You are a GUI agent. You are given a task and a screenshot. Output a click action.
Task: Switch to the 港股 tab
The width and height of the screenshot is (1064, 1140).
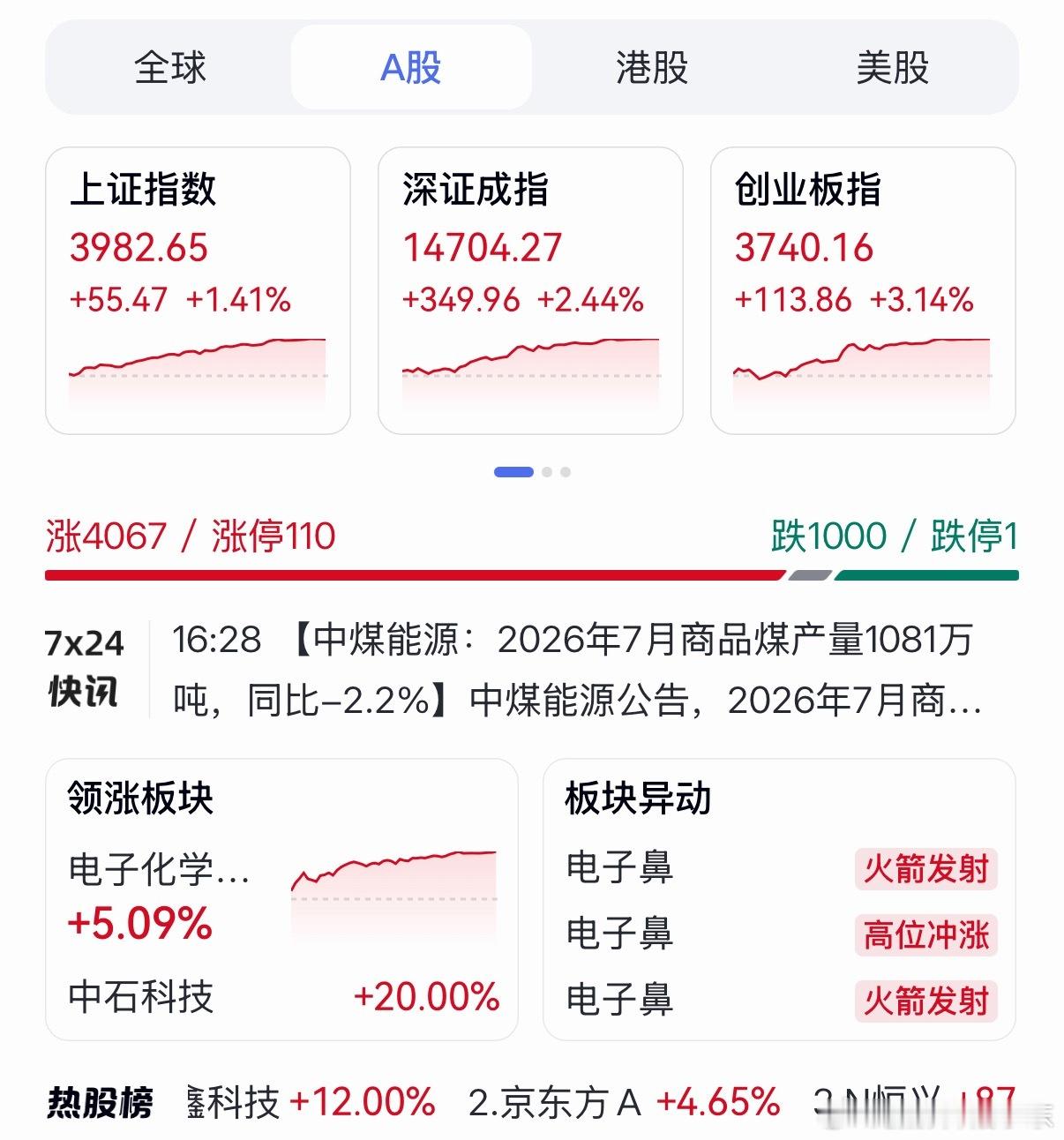pyautogui.click(x=652, y=67)
